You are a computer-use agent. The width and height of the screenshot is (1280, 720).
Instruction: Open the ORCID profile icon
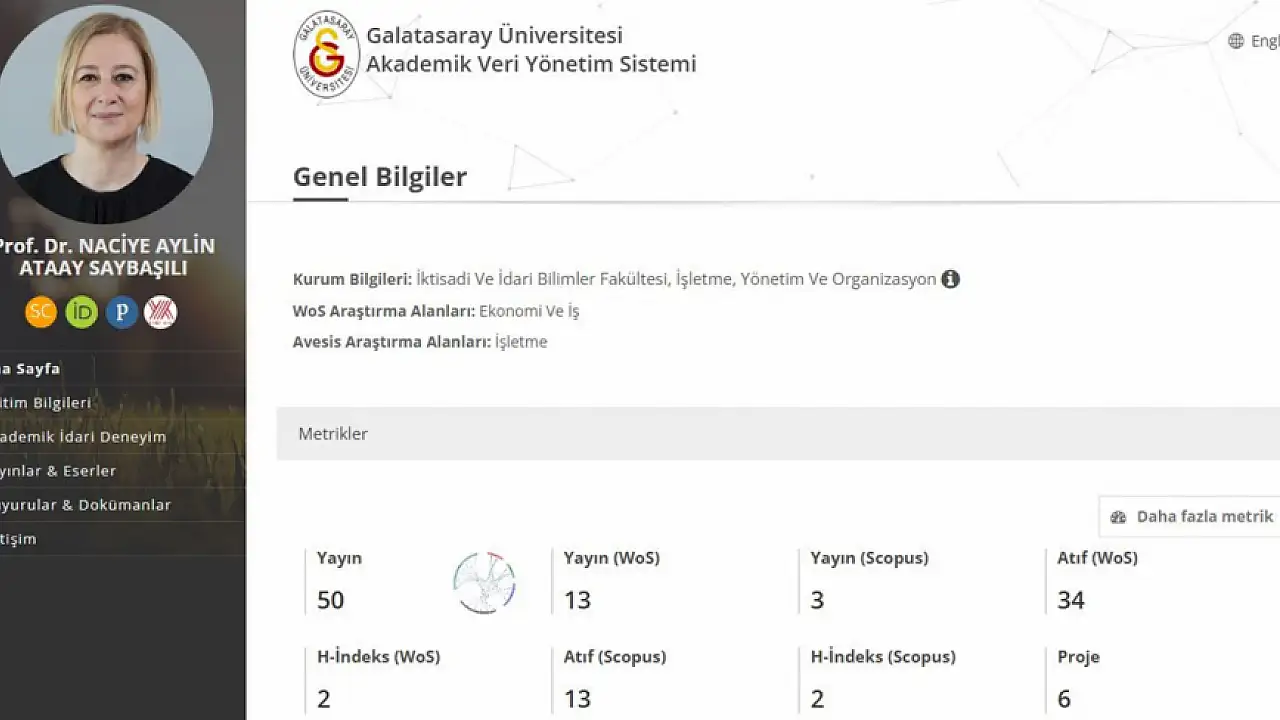[x=81, y=312]
